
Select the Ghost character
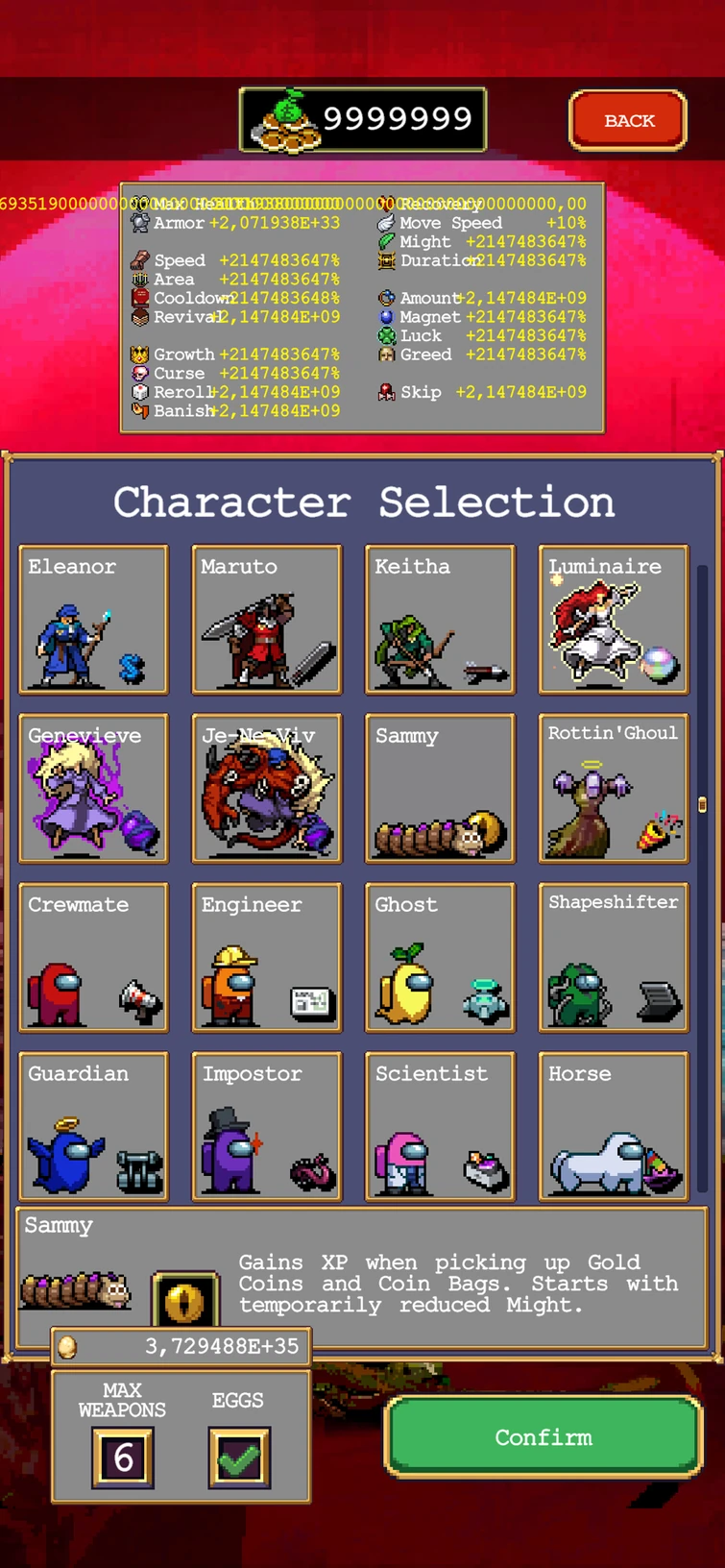440,957
